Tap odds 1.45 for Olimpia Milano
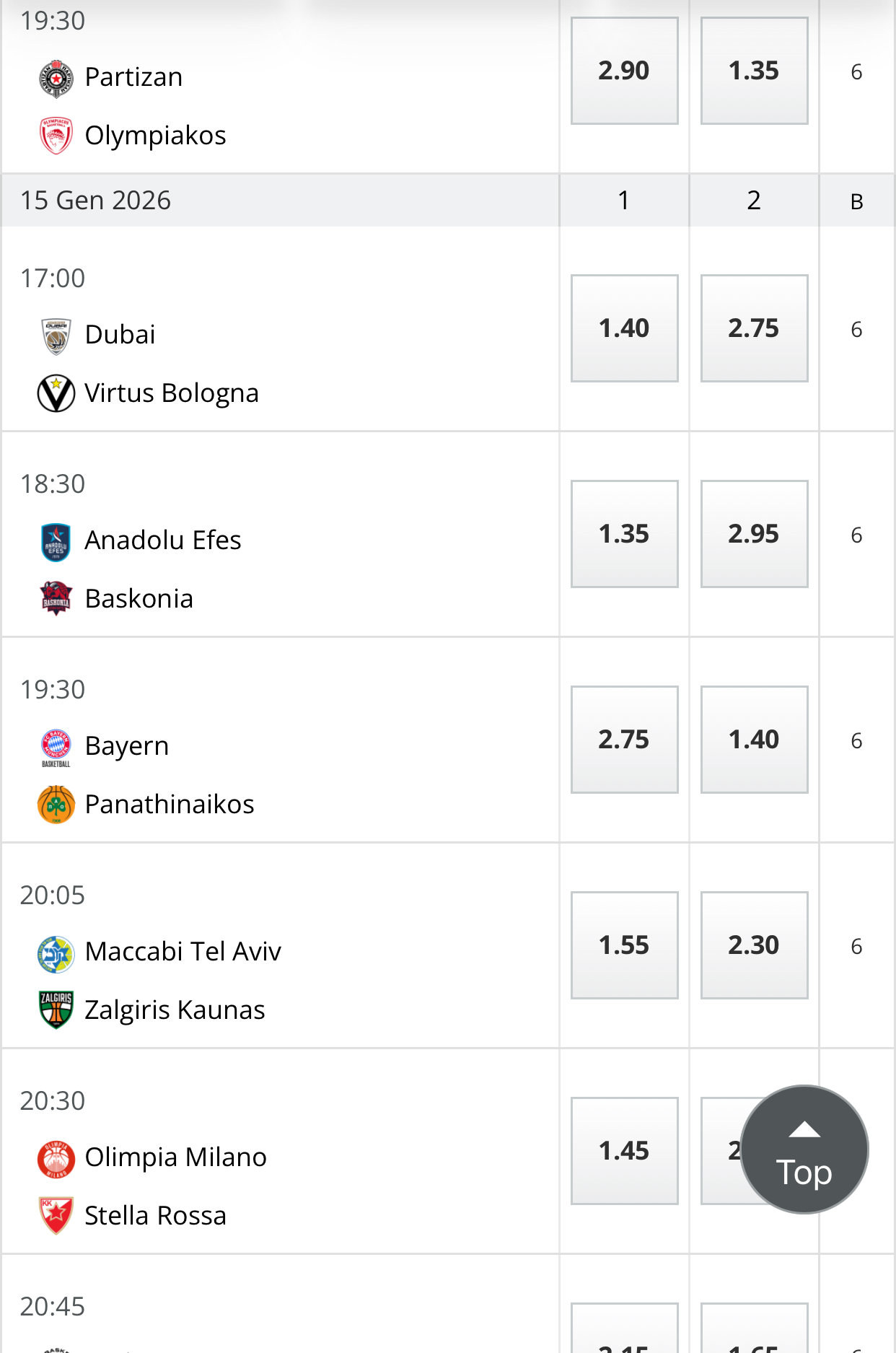The height and width of the screenshot is (1353, 896). [624, 1151]
